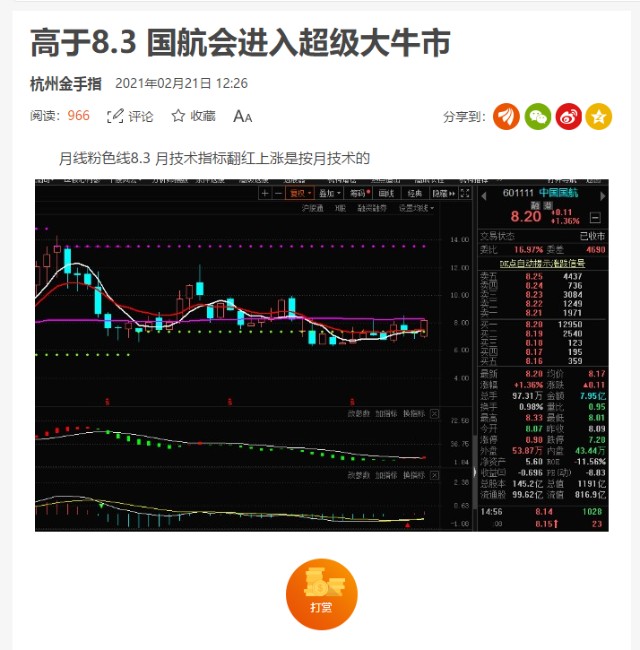Open author 杭州金手指's profile
Screen dimensions: 640x650
[x=66, y=83]
